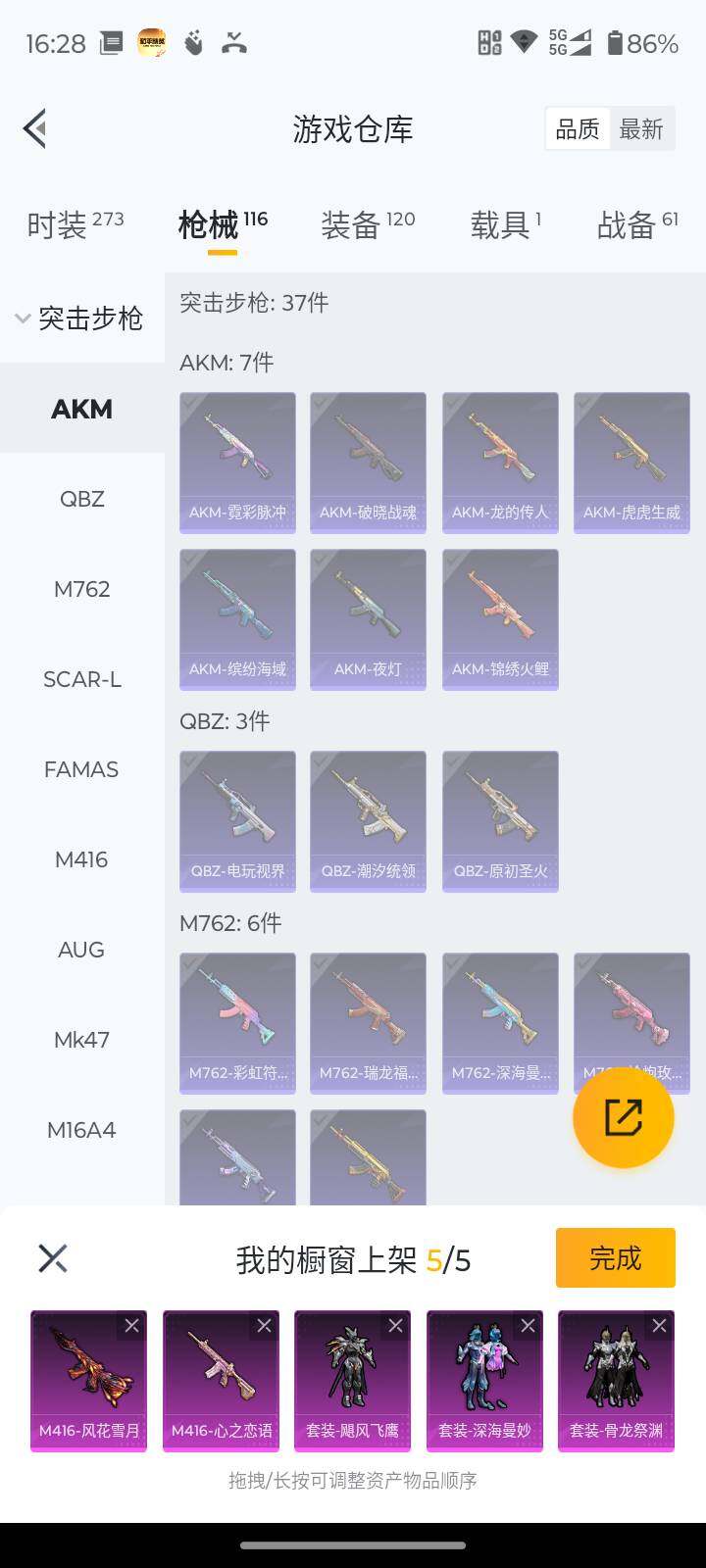Viewport: 706px width, 1568px height.
Task: Remove 套装-骨龙祭渊 from the showcase
Action: (x=659, y=1326)
